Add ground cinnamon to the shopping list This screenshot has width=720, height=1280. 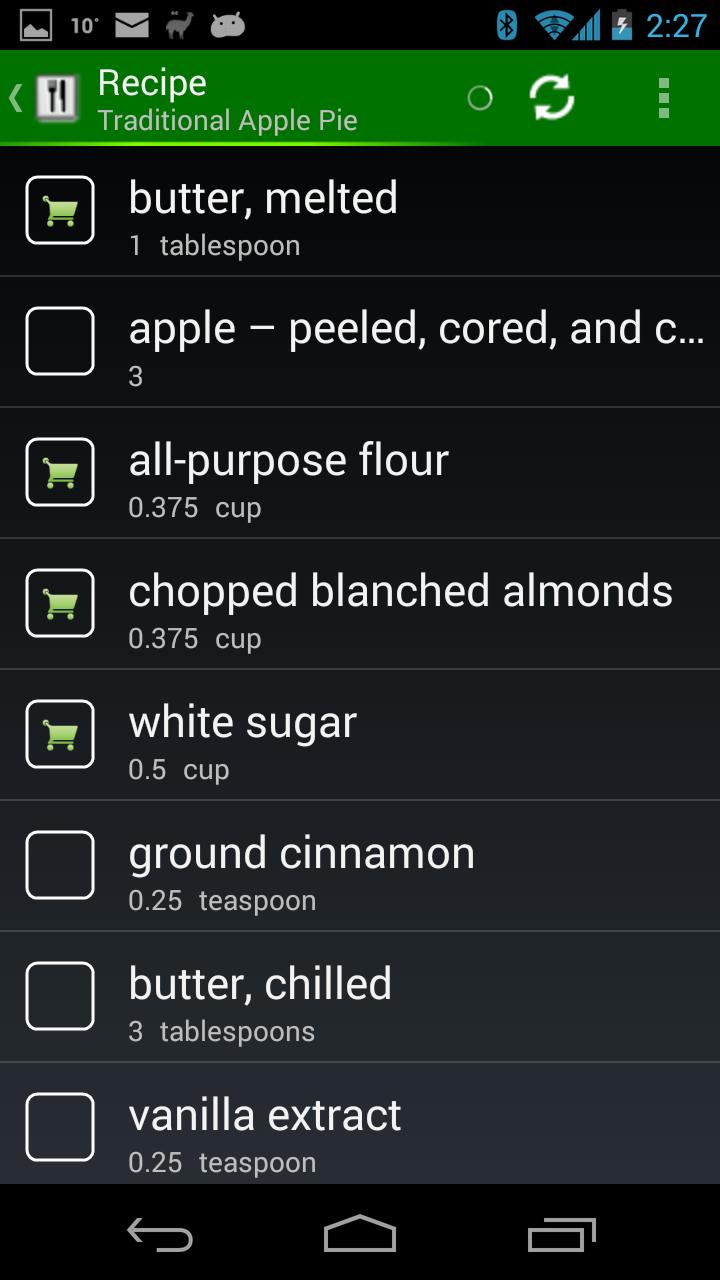point(60,865)
